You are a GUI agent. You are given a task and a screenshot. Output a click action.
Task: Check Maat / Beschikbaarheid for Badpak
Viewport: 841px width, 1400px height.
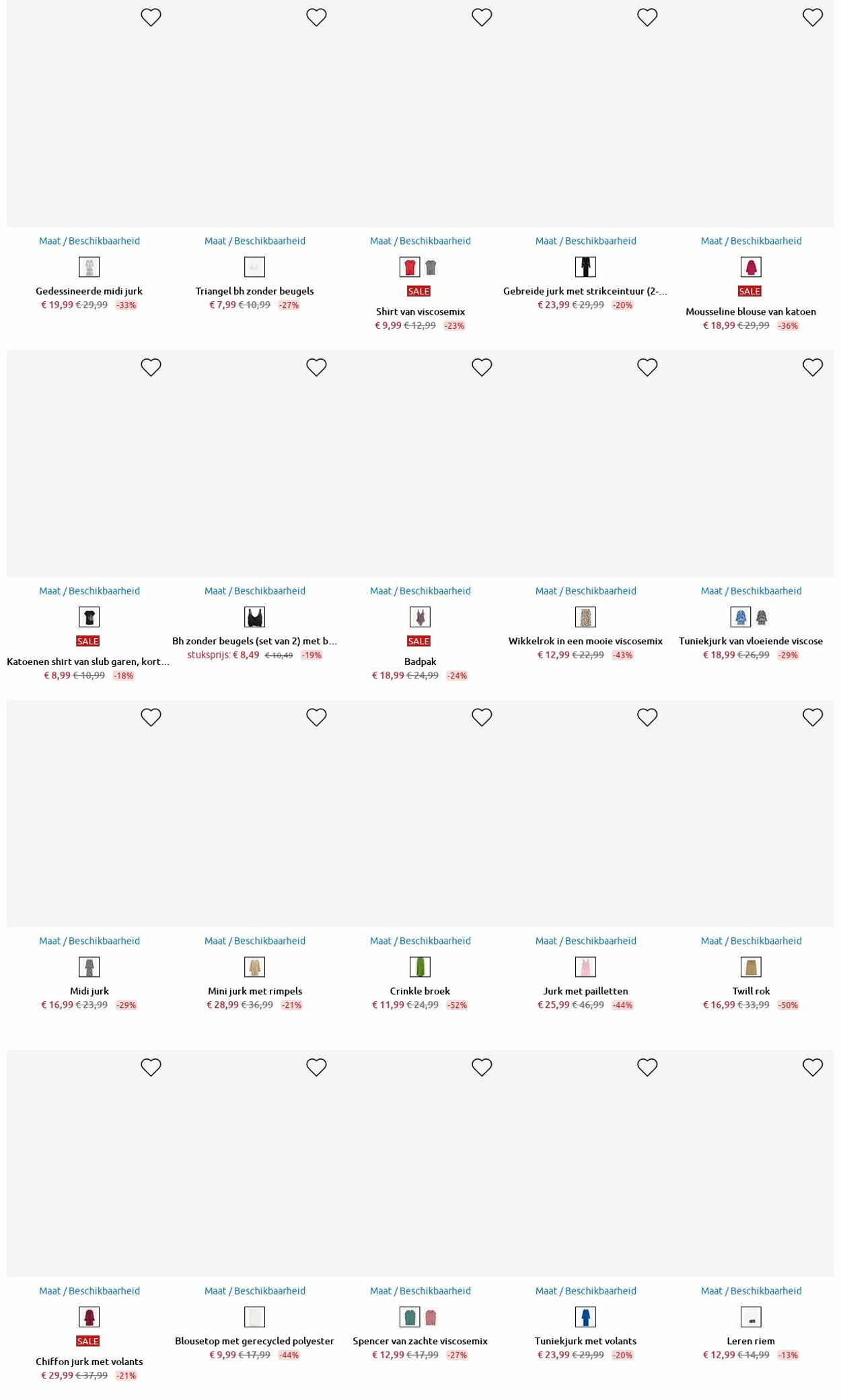click(x=420, y=591)
